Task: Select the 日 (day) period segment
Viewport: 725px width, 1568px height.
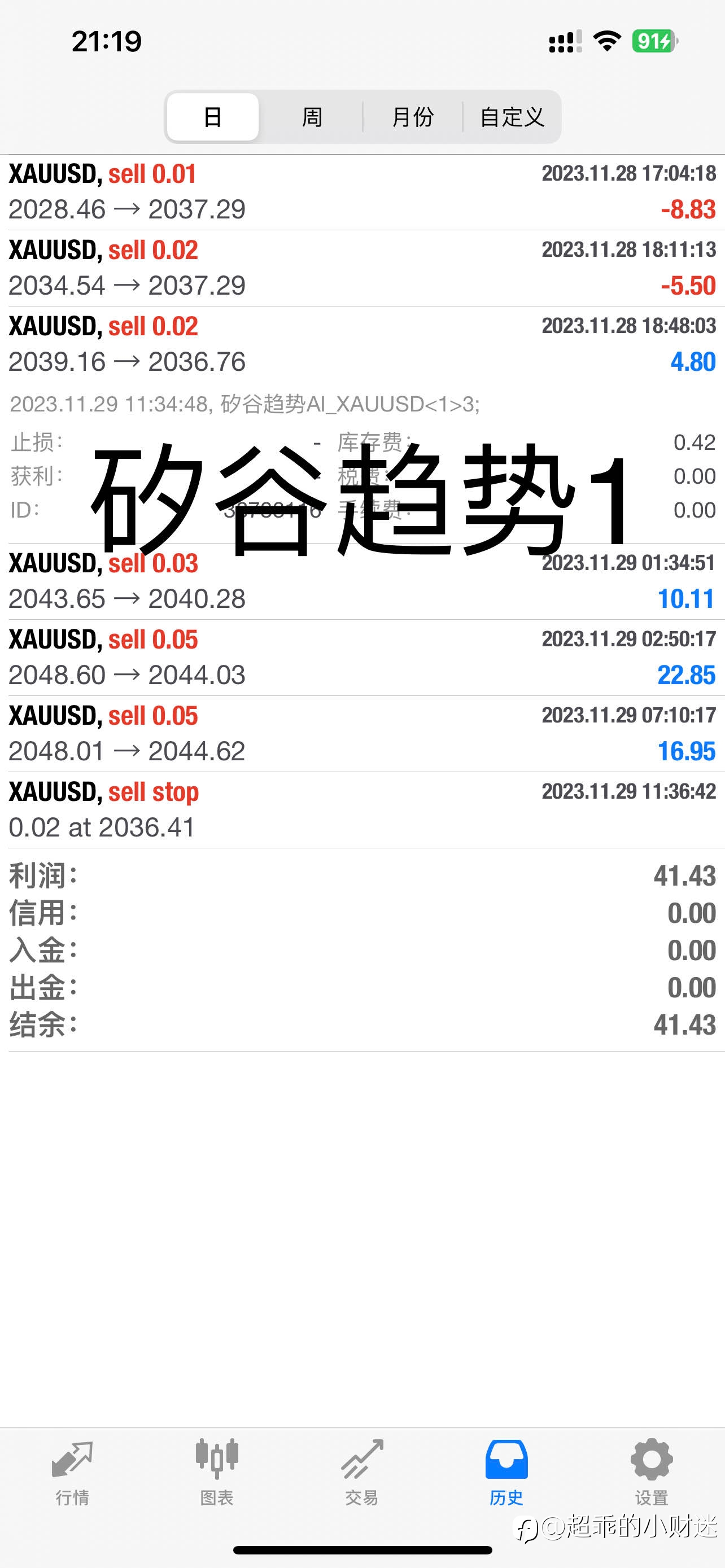Action: [x=212, y=117]
